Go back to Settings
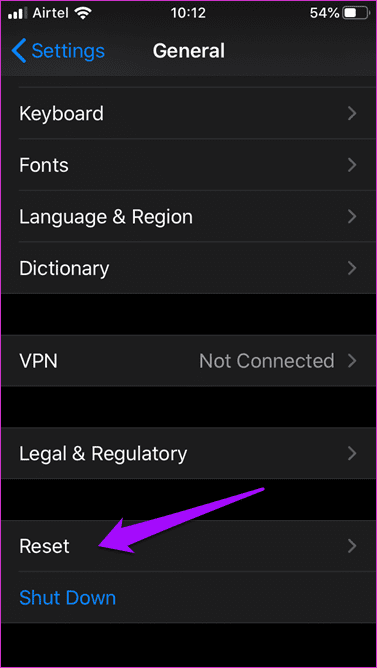Viewport: 377px width, 668px height. [x=58, y=51]
